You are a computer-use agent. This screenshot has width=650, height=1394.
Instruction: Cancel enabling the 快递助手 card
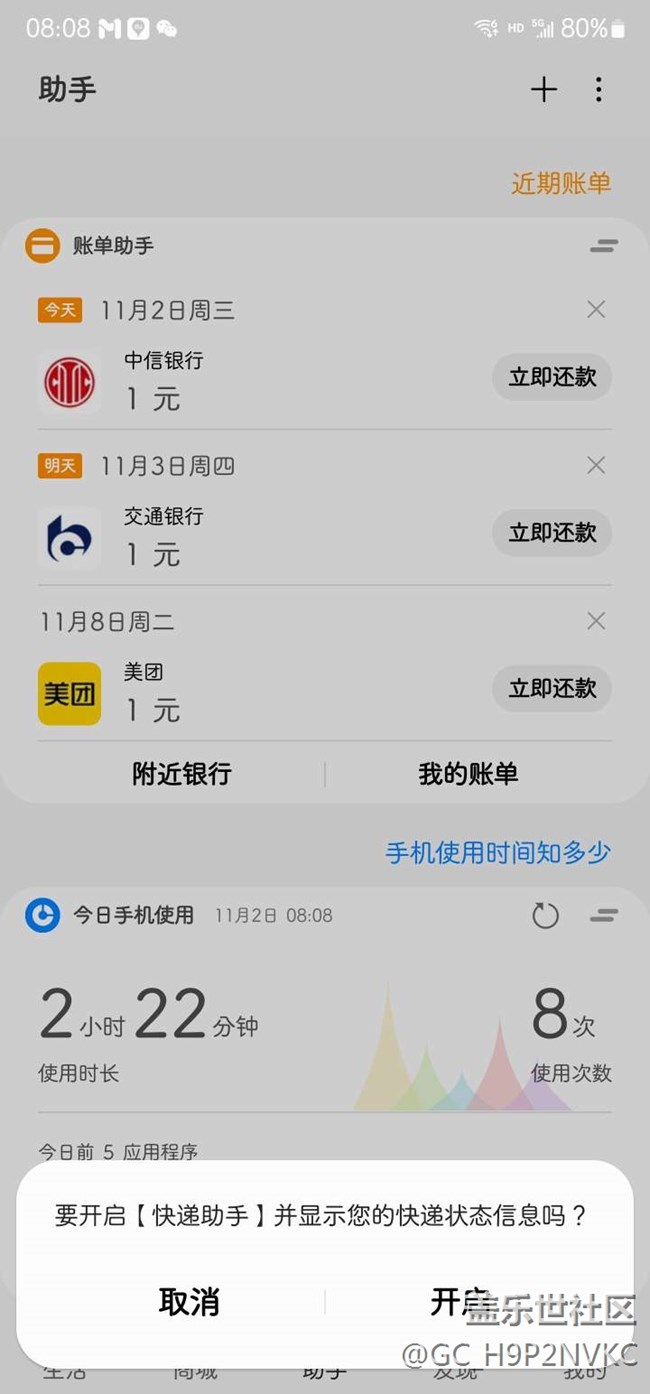[188, 1302]
